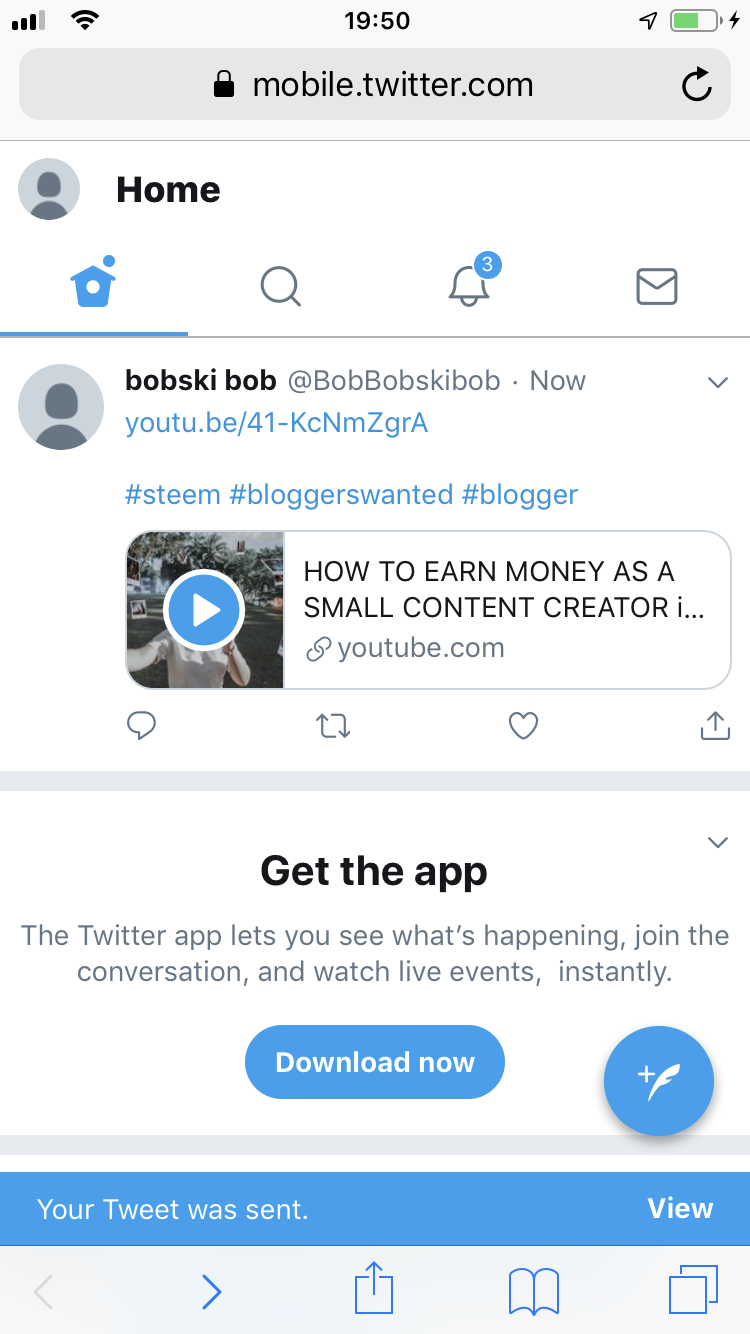Open the YouTube video card about earning money
The width and height of the screenshot is (750, 1334).
click(428, 610)
